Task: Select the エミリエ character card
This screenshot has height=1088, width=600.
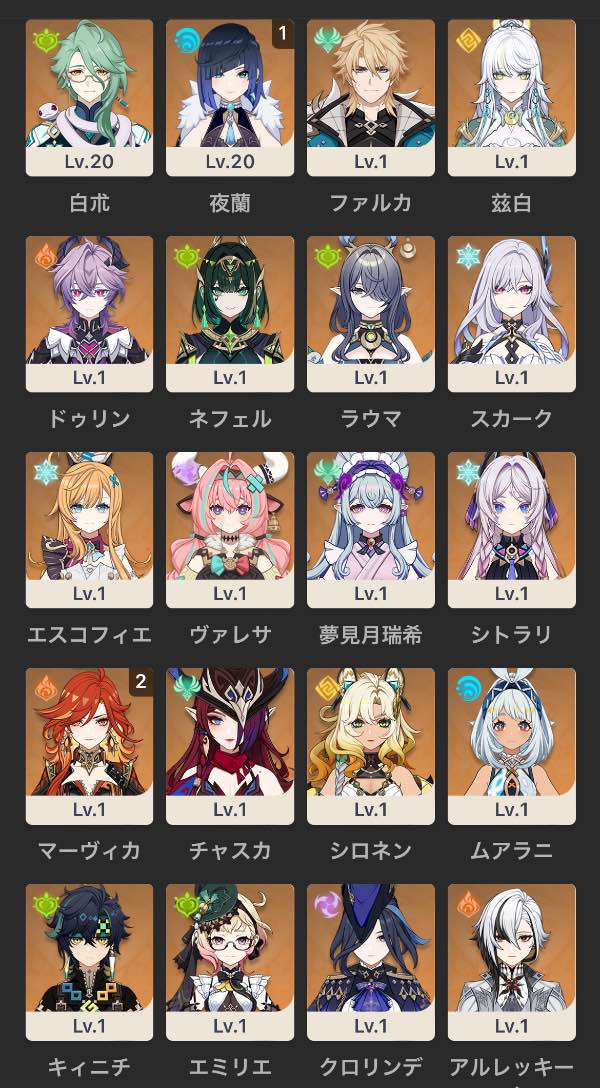Action: point(230,961)
